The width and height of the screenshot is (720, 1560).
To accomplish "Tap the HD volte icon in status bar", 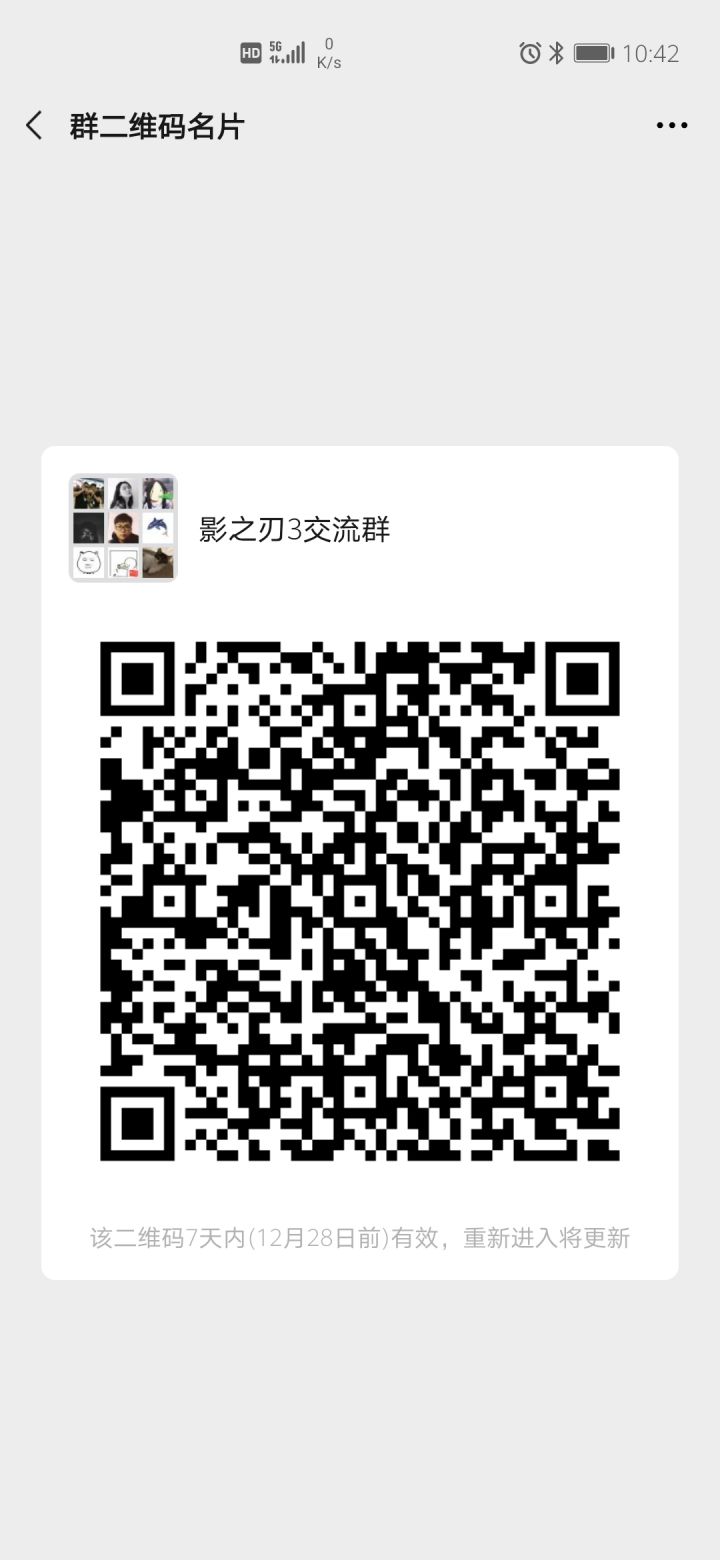I will pyautogui.click(x=248, y=52).
